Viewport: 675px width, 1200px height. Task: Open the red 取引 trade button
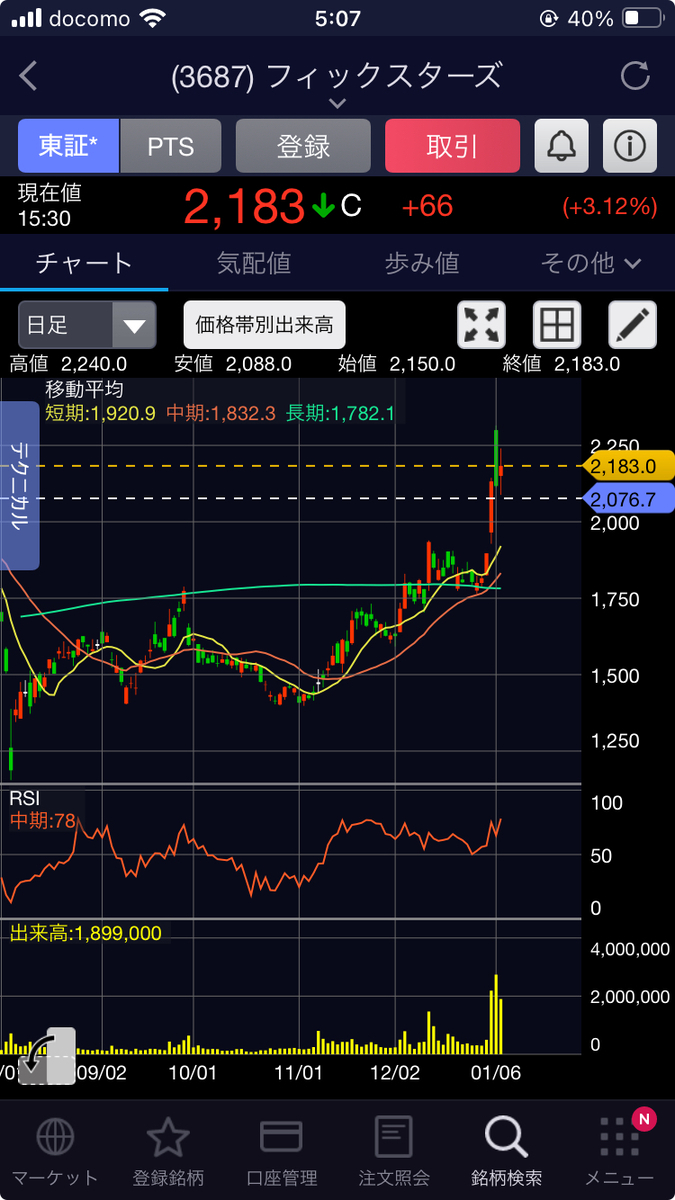[x=452, y=146]
